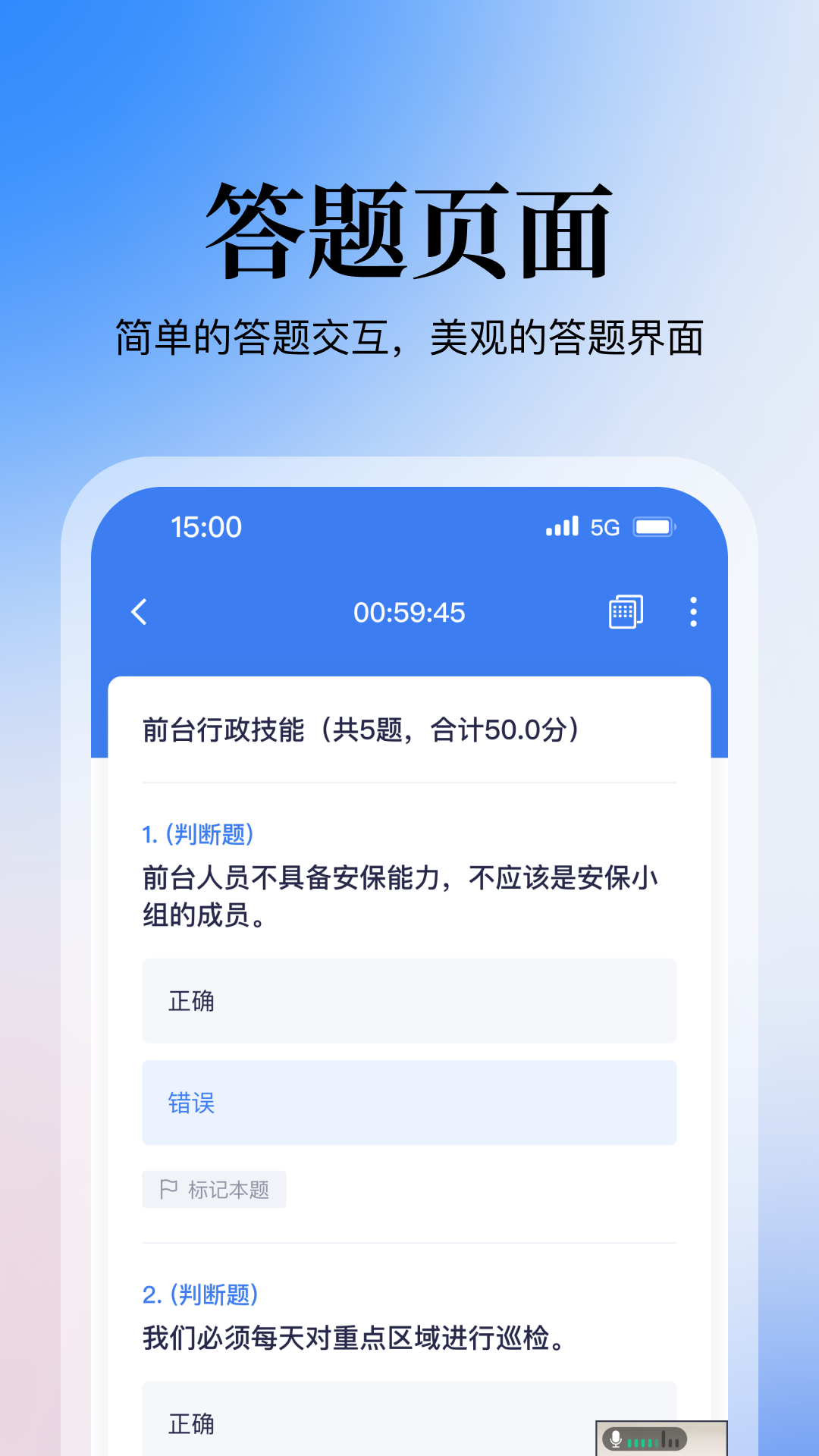The width and height of the screenshot is (819, 1456).
Task: Tap the flag icon on 标记本题
Action: point(168,1189)
